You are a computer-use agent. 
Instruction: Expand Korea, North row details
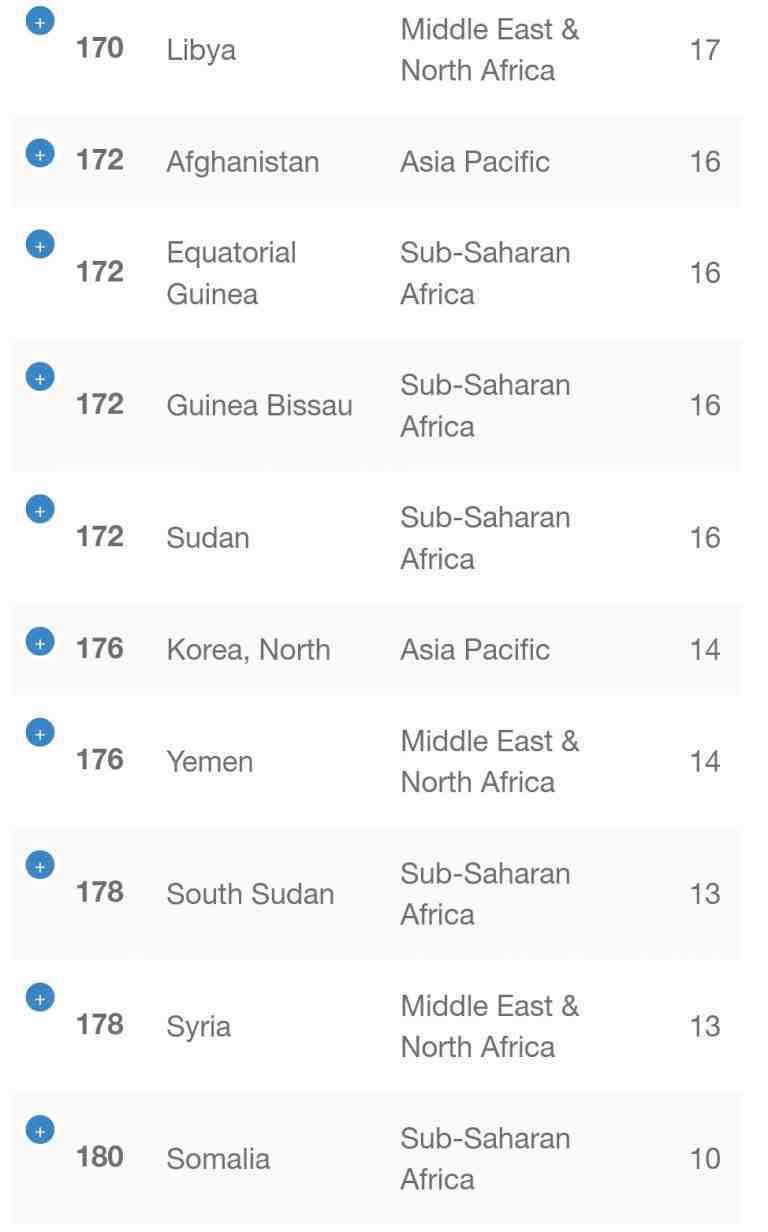(x=40, y=643)
